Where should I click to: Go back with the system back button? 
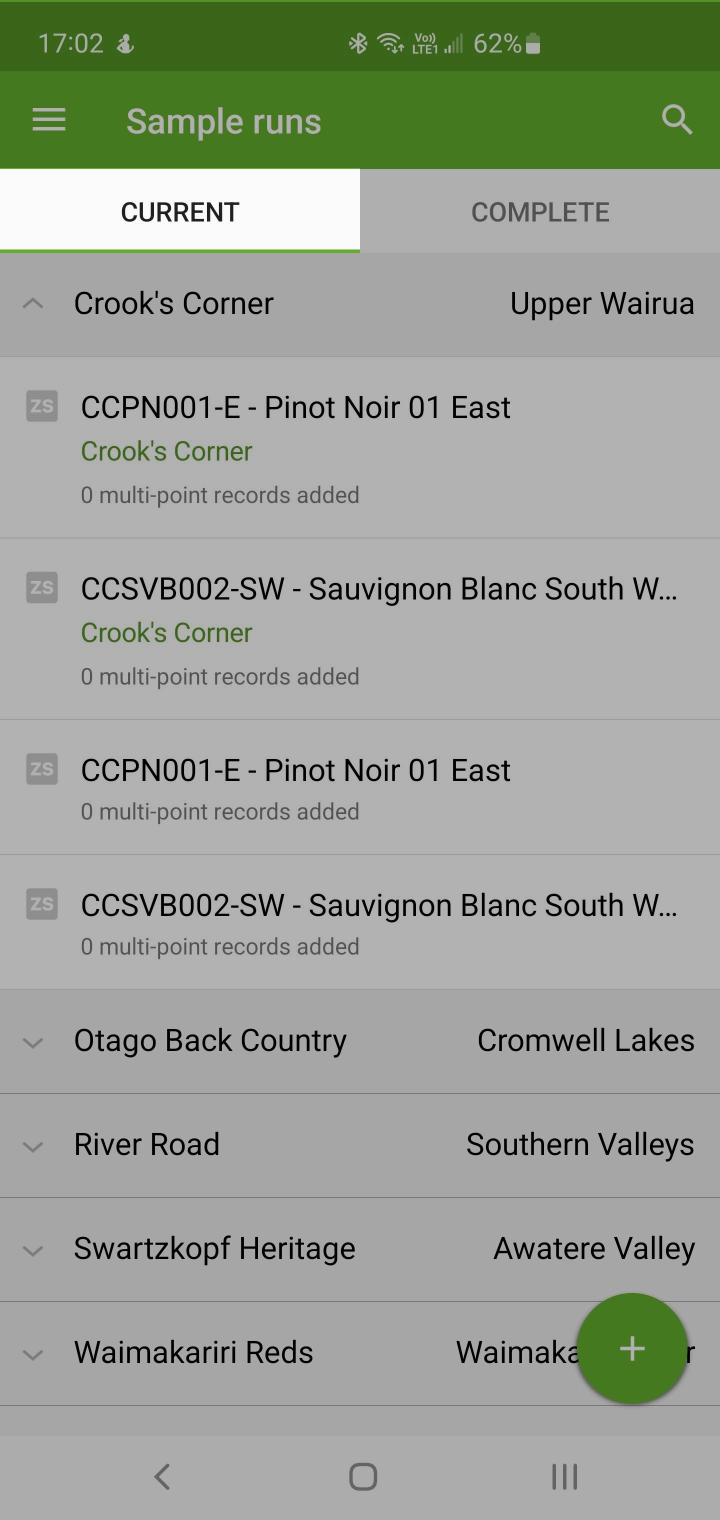tap(162, 1476)
